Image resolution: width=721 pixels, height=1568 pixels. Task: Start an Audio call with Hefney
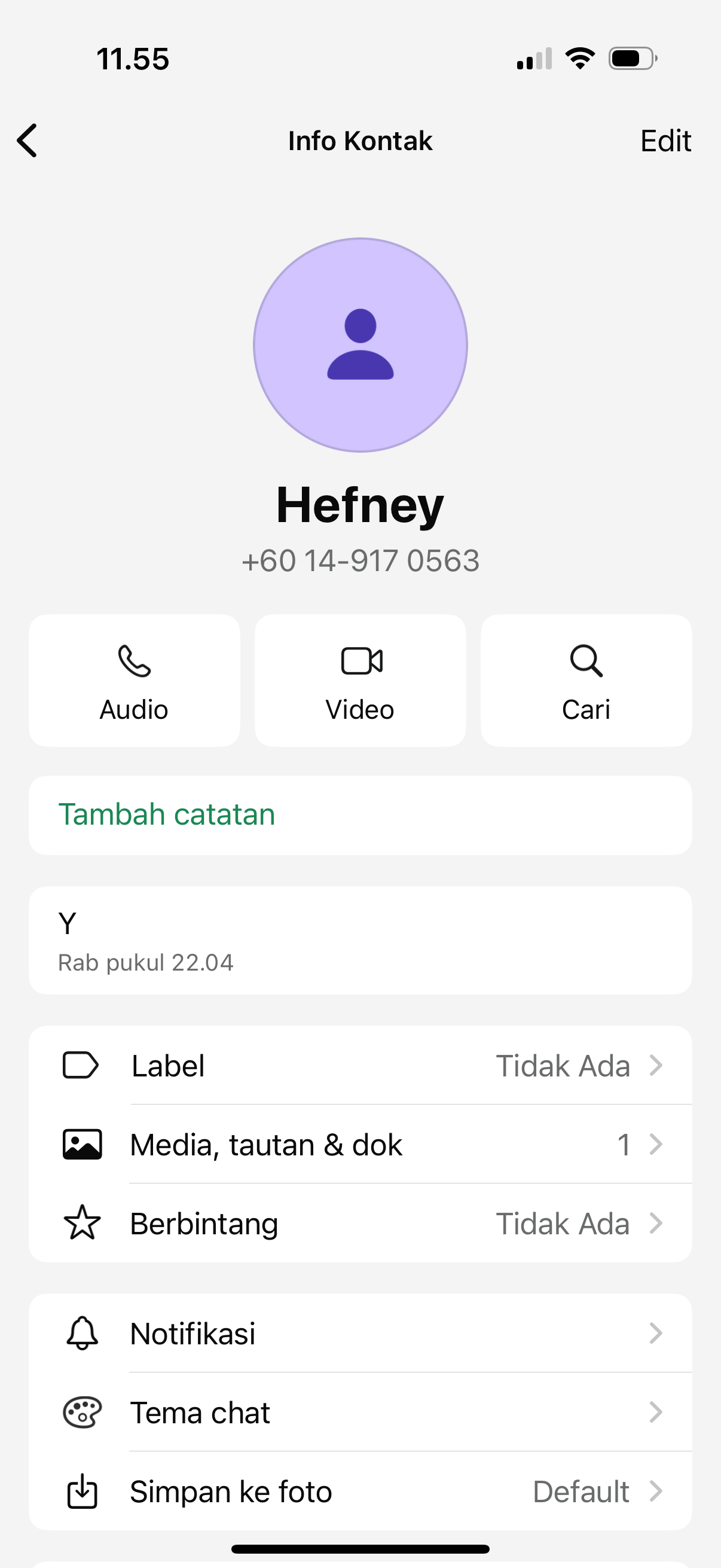(135, 681)
